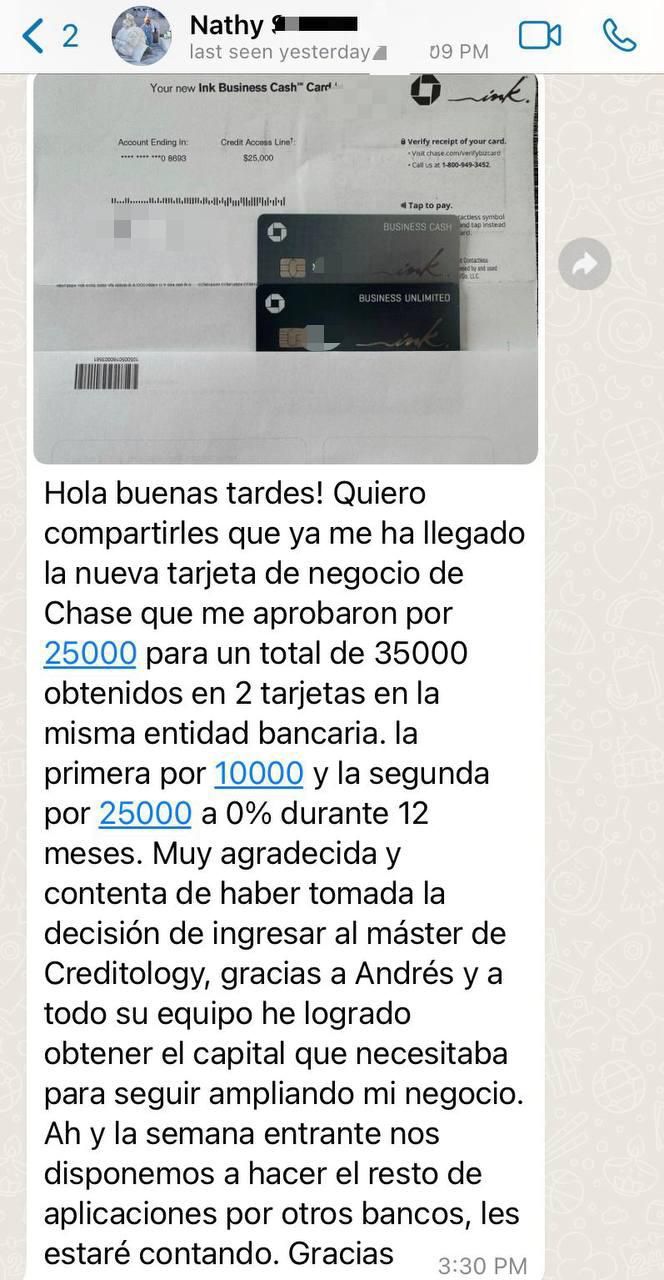Tap the 10000 number link
Viewport: 664px width, 1280px height.
[259, 773]
